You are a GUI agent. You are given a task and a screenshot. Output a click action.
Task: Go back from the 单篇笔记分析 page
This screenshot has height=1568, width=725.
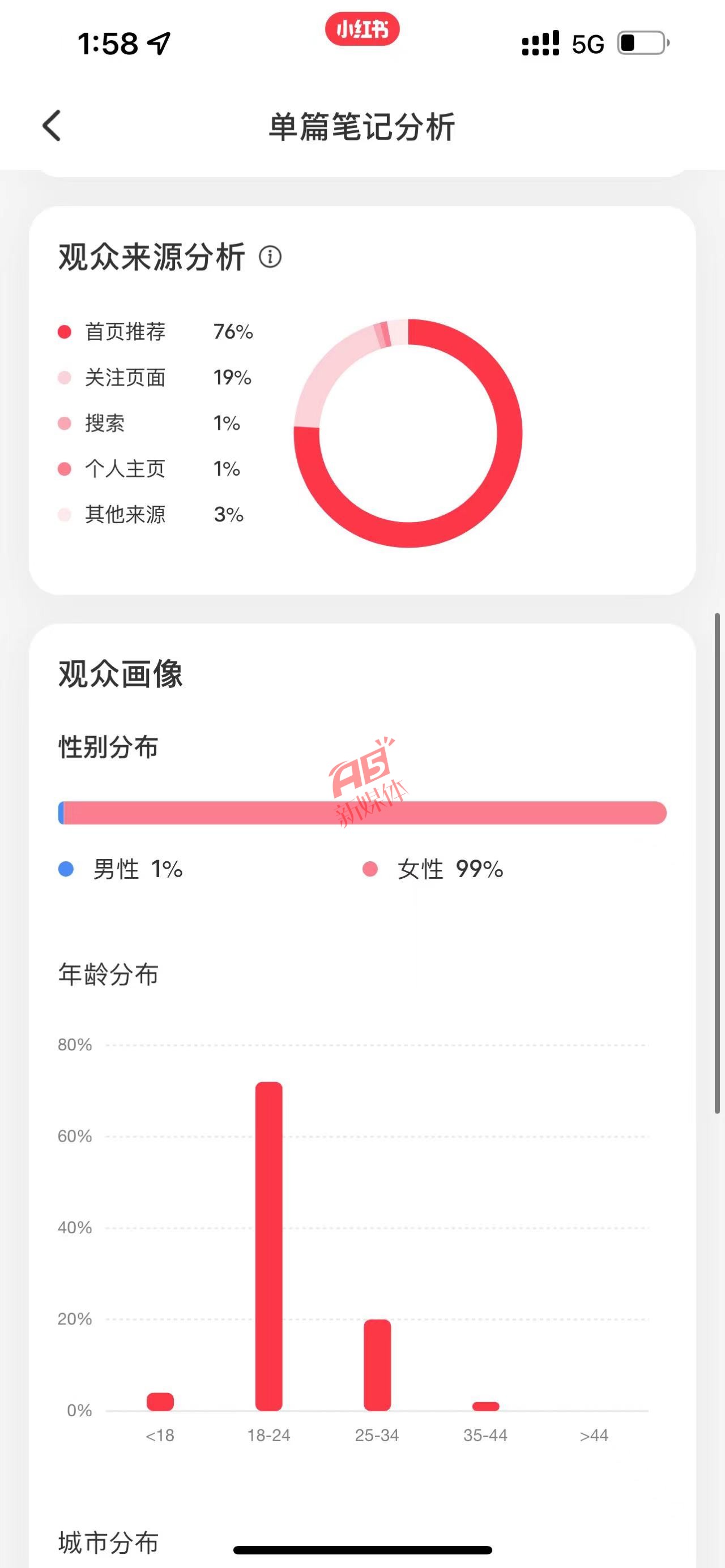(x=52, y=126)
